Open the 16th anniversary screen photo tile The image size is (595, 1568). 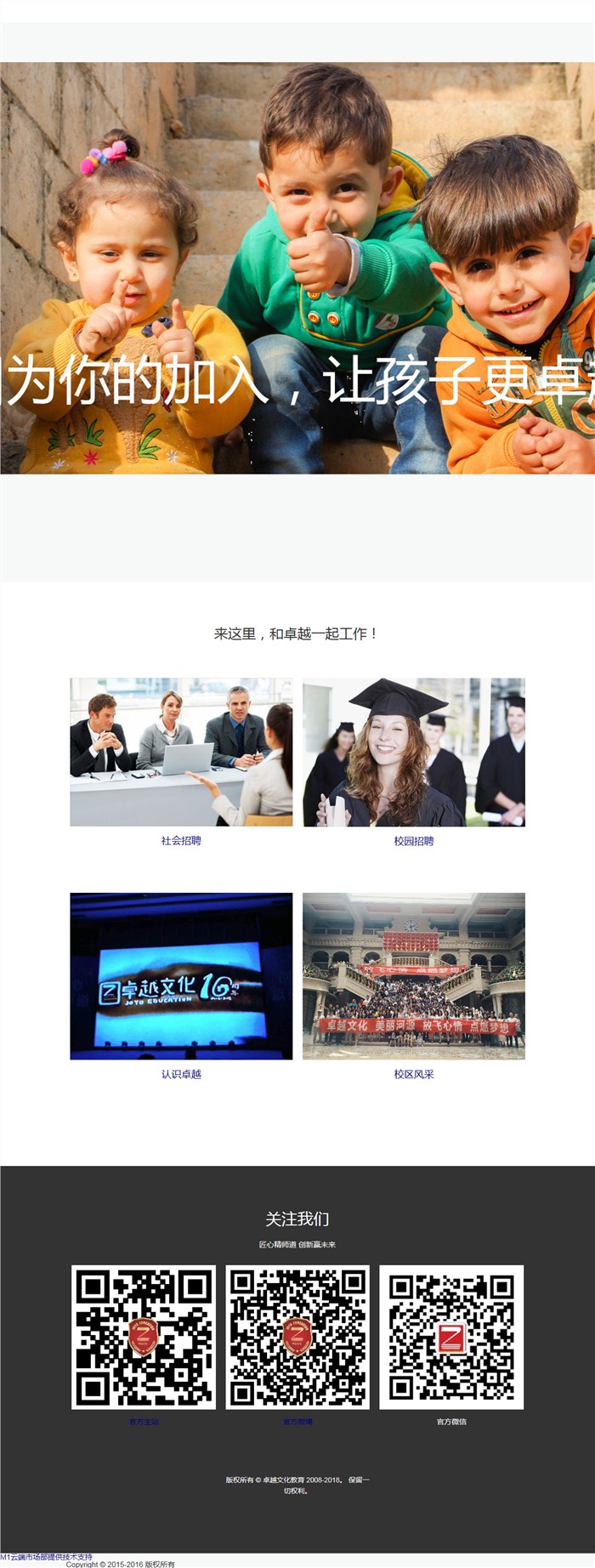(x=181, y=975)
